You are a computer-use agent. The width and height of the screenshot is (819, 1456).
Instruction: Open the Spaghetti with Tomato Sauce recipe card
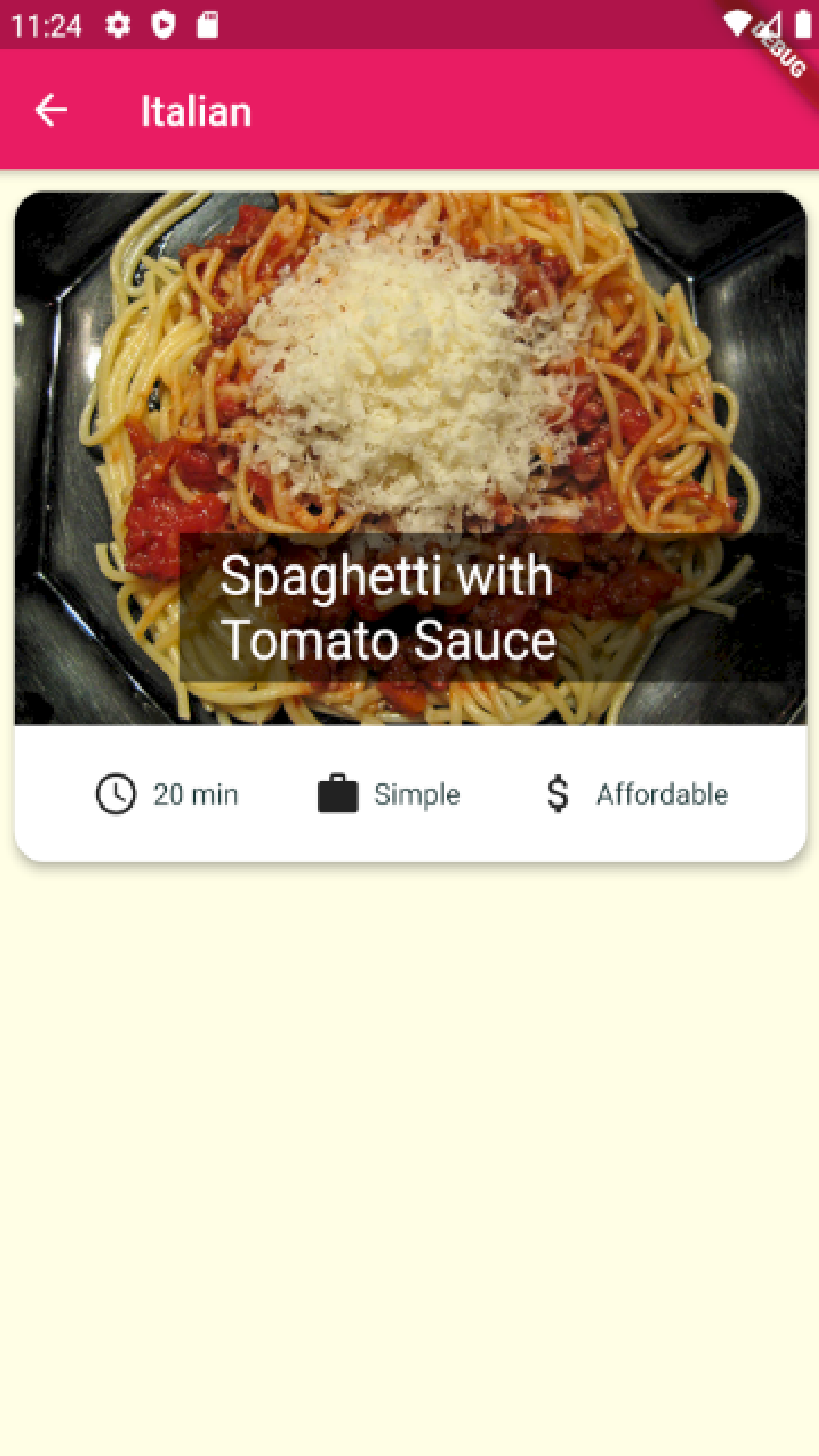point(409,455)
